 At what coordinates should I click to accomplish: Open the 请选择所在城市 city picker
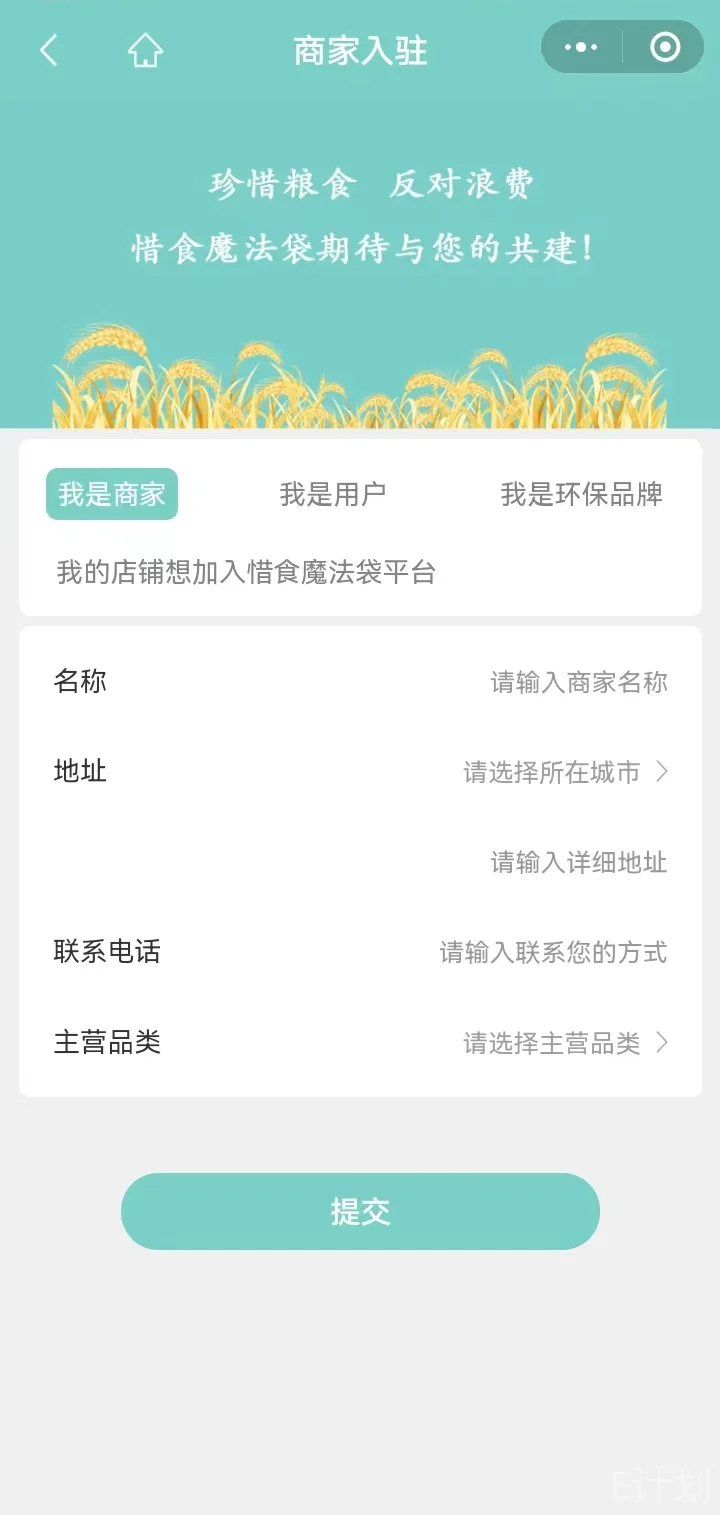(565, 772)
